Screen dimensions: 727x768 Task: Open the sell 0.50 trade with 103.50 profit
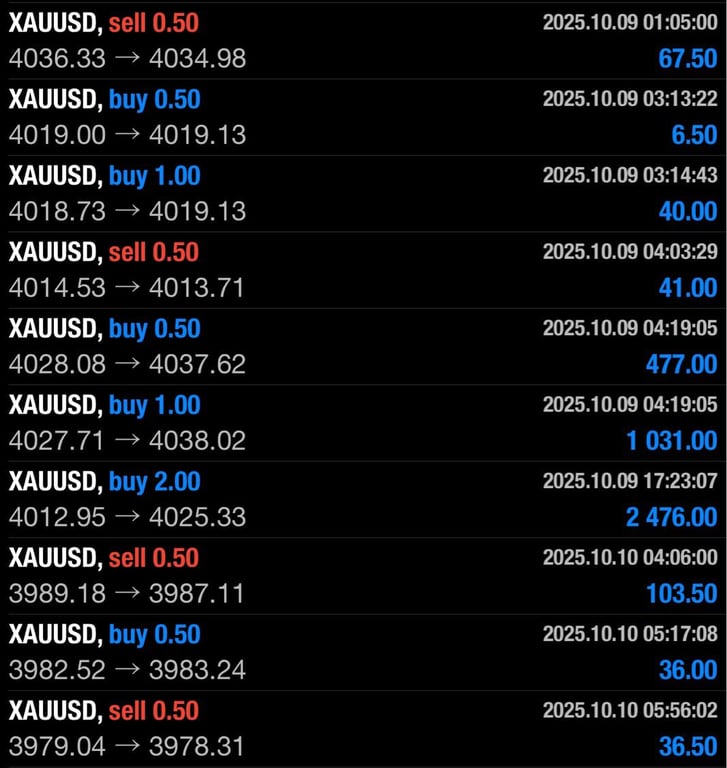364,576
